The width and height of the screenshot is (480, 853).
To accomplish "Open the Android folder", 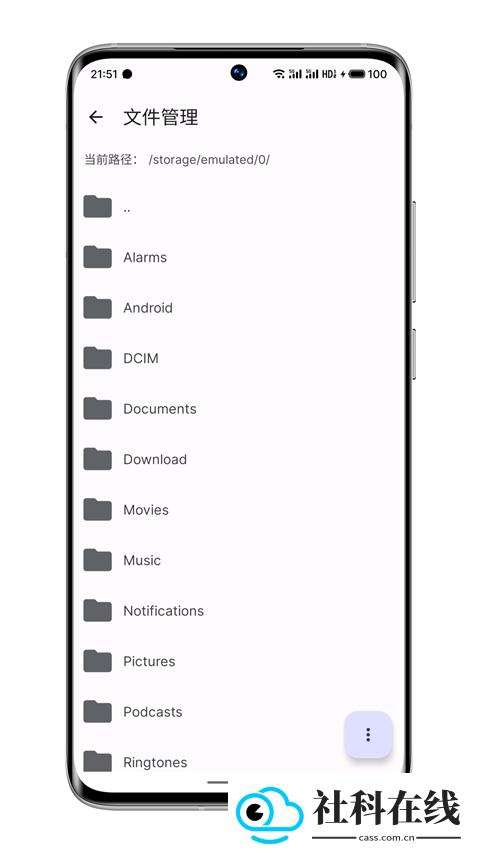I will pos(239,308).
